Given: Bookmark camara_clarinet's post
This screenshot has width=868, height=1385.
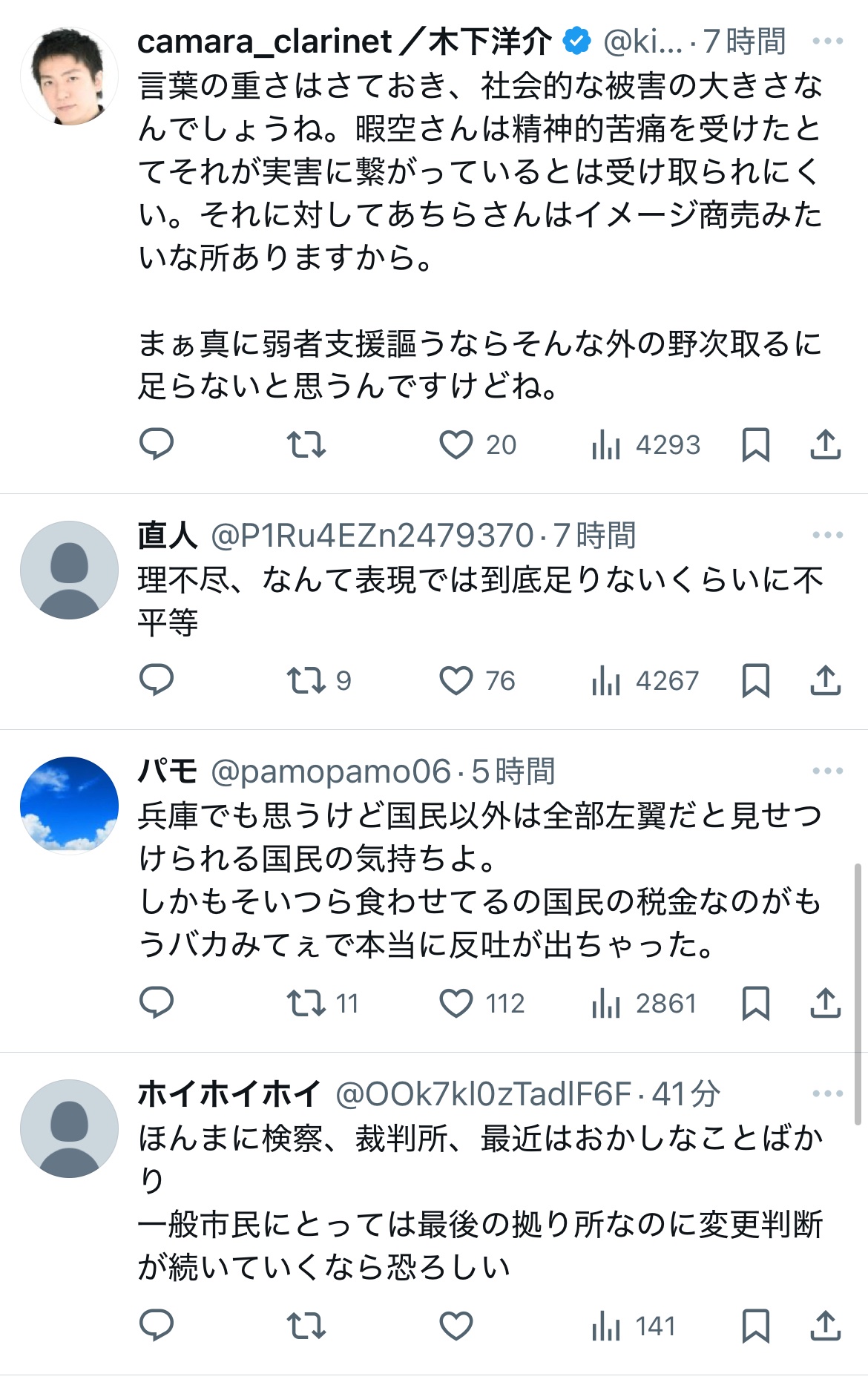Looking at the screenshot, I should click(755, 445).
